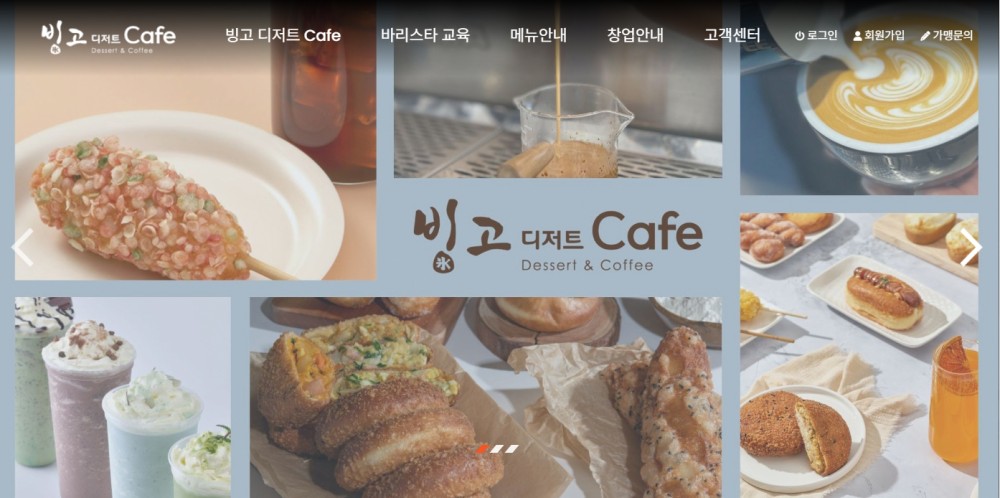Show the next banner slide
Viewport: 1000px width, 498px height.
pyautogui.click(x=970, y=247)
